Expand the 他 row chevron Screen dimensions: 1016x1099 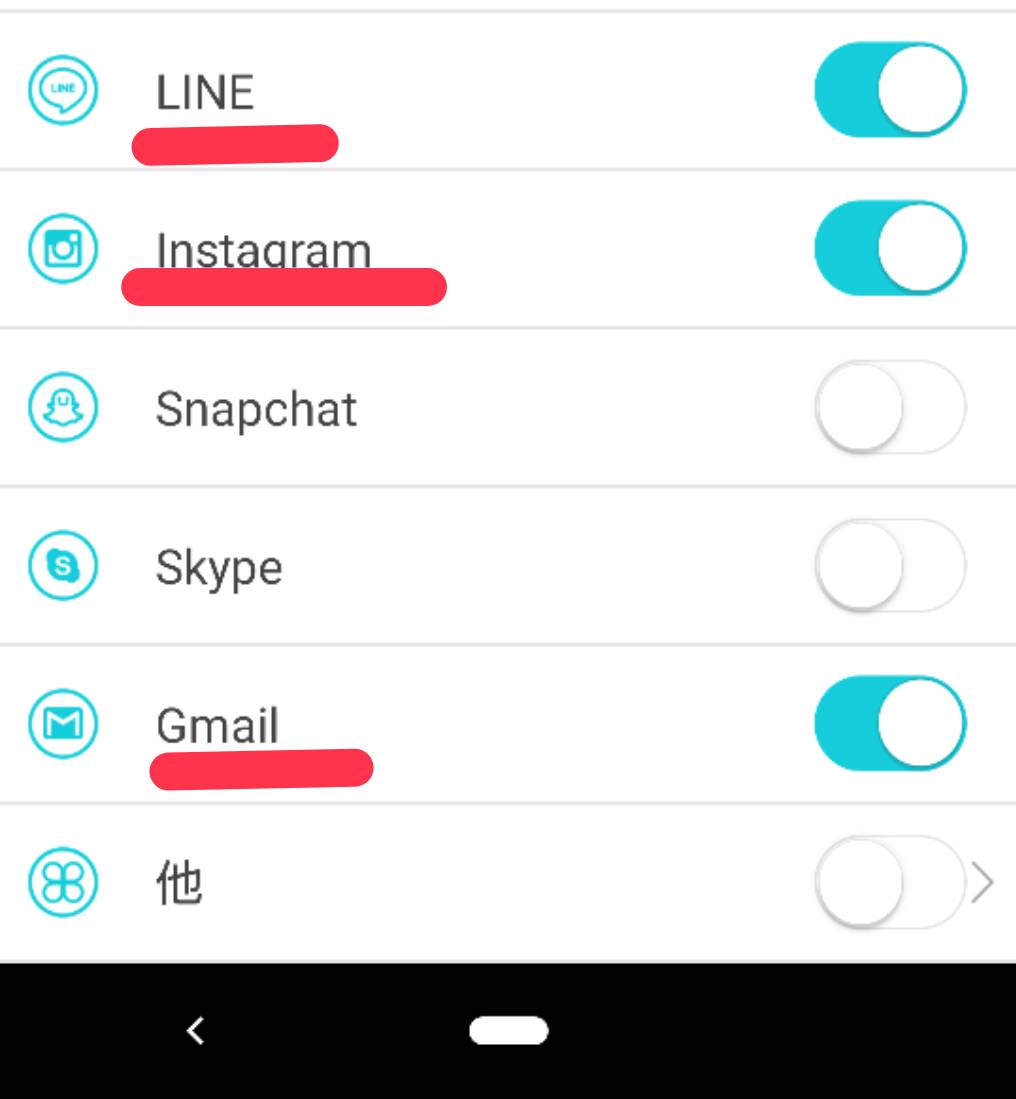pos(983,882)
